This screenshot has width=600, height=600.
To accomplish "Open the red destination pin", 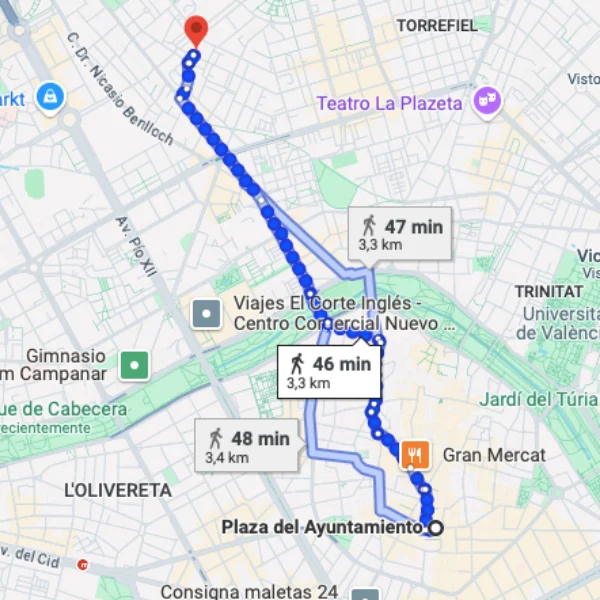I will tap(196, 30).
